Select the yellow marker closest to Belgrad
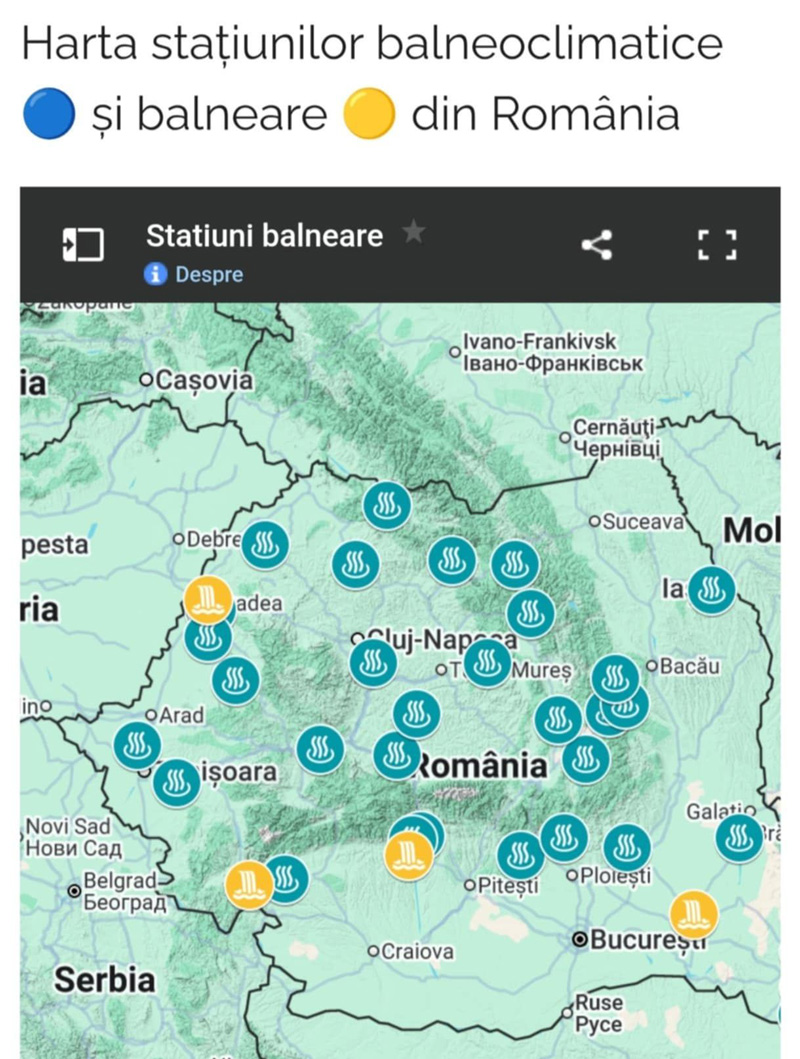 coord(248,885)
